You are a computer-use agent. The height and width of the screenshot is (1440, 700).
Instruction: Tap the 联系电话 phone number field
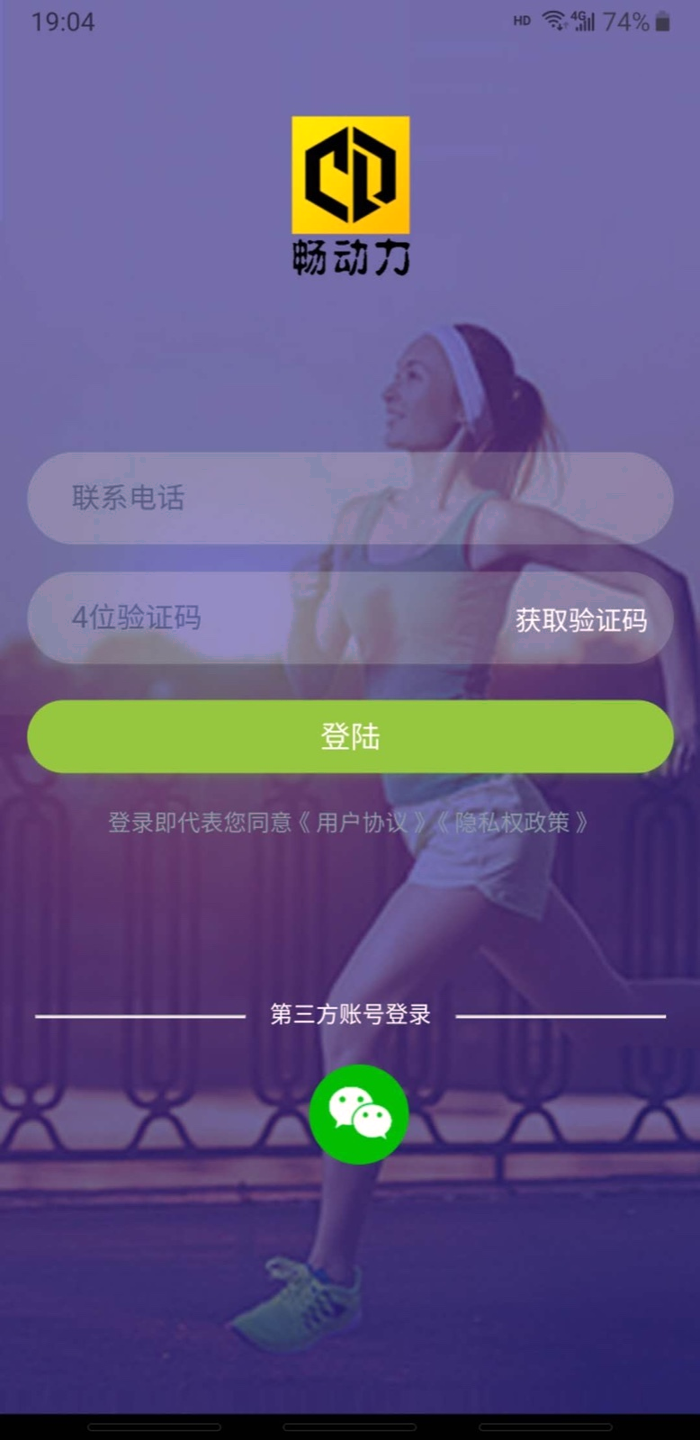pos(350,498)
